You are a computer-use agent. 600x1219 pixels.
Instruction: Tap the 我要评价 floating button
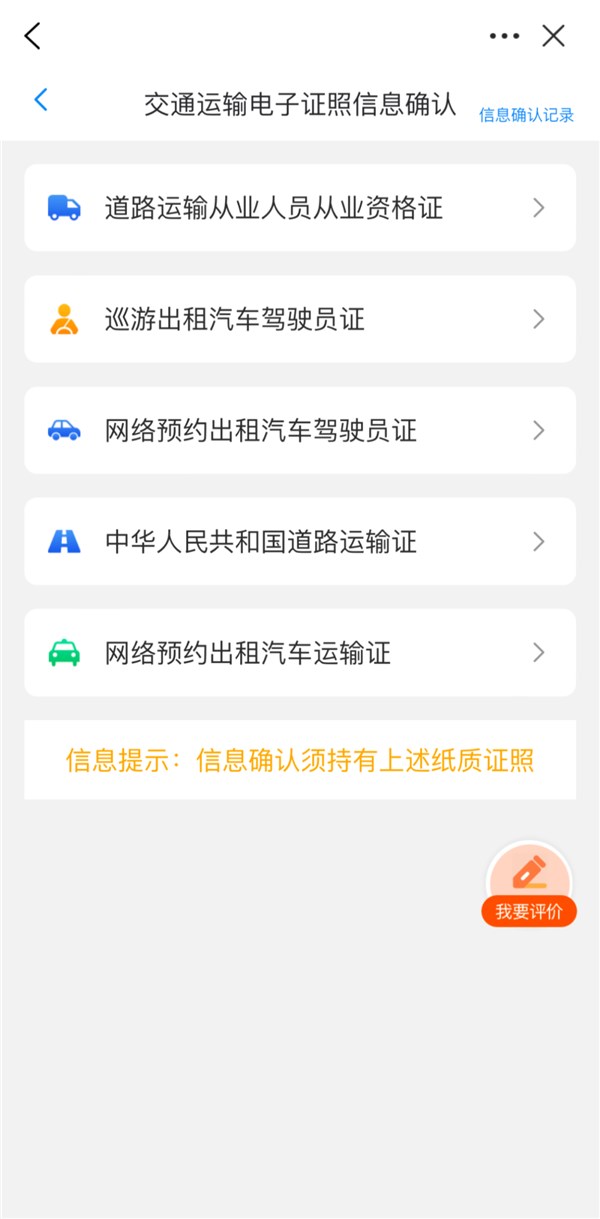click(x=529, y=885)
